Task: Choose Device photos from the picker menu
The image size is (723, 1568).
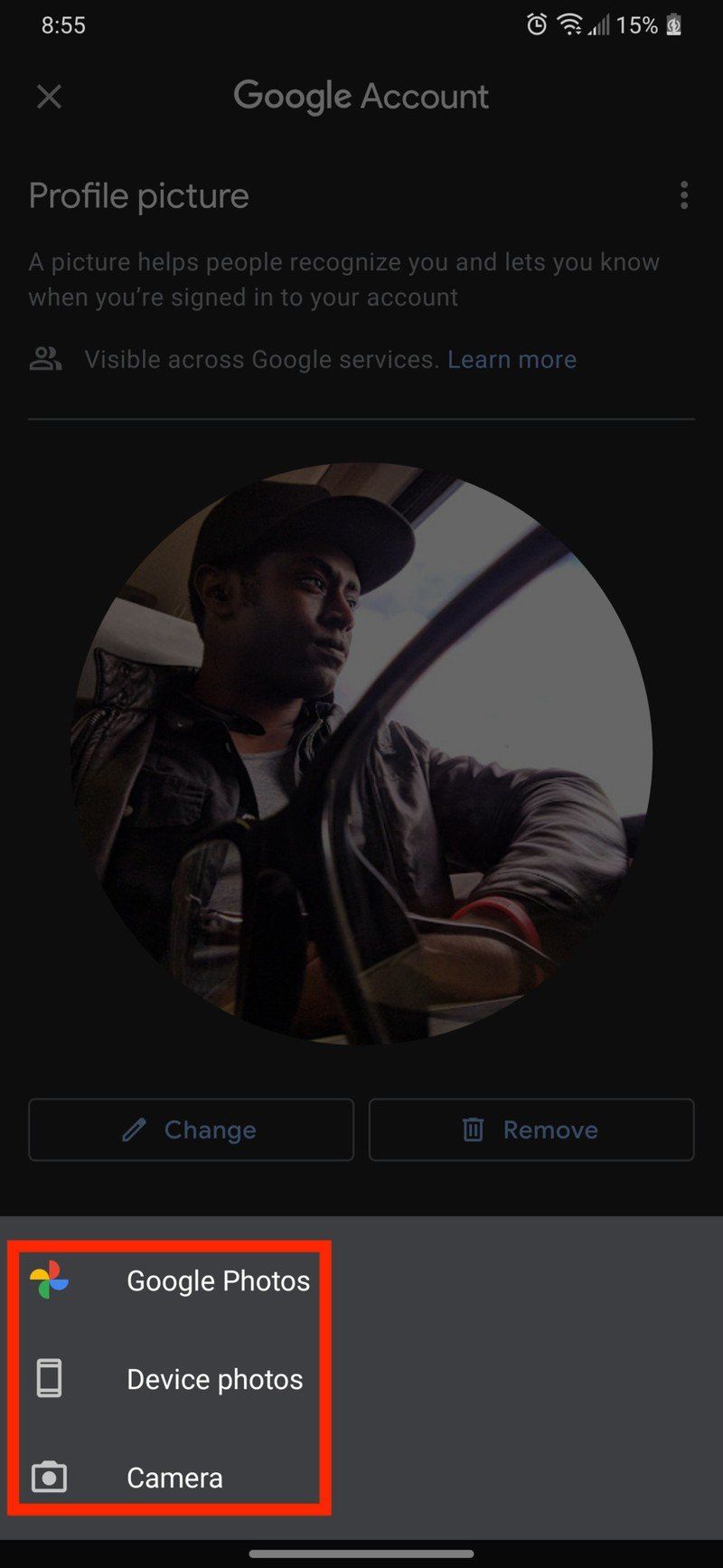Action: tap(214, 1378)
